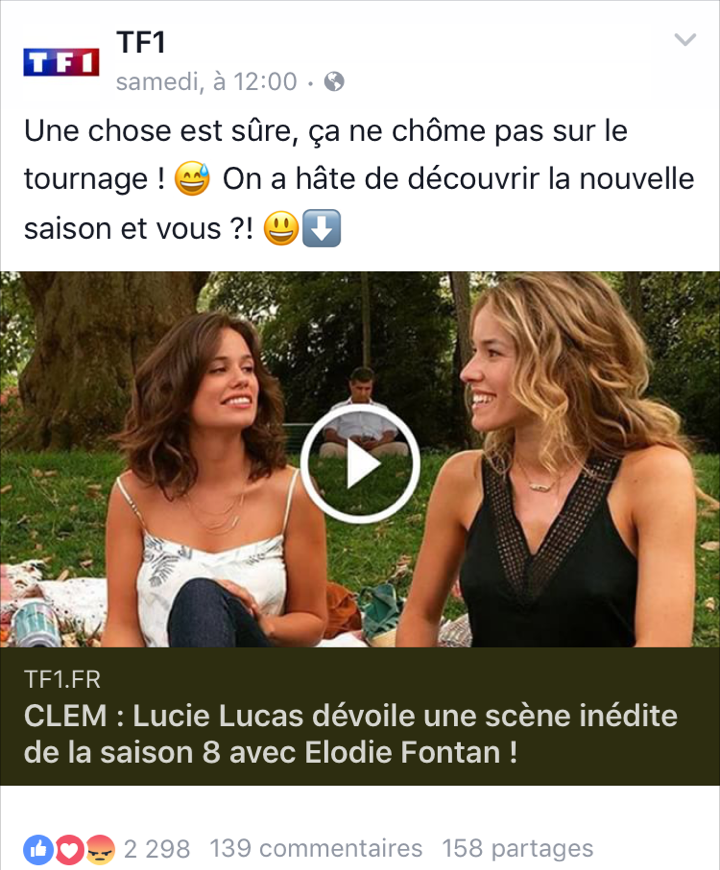720x870 pixels.
Task: Open the post timestamp samedi à 12:00
Action: (x=206, y=82)
